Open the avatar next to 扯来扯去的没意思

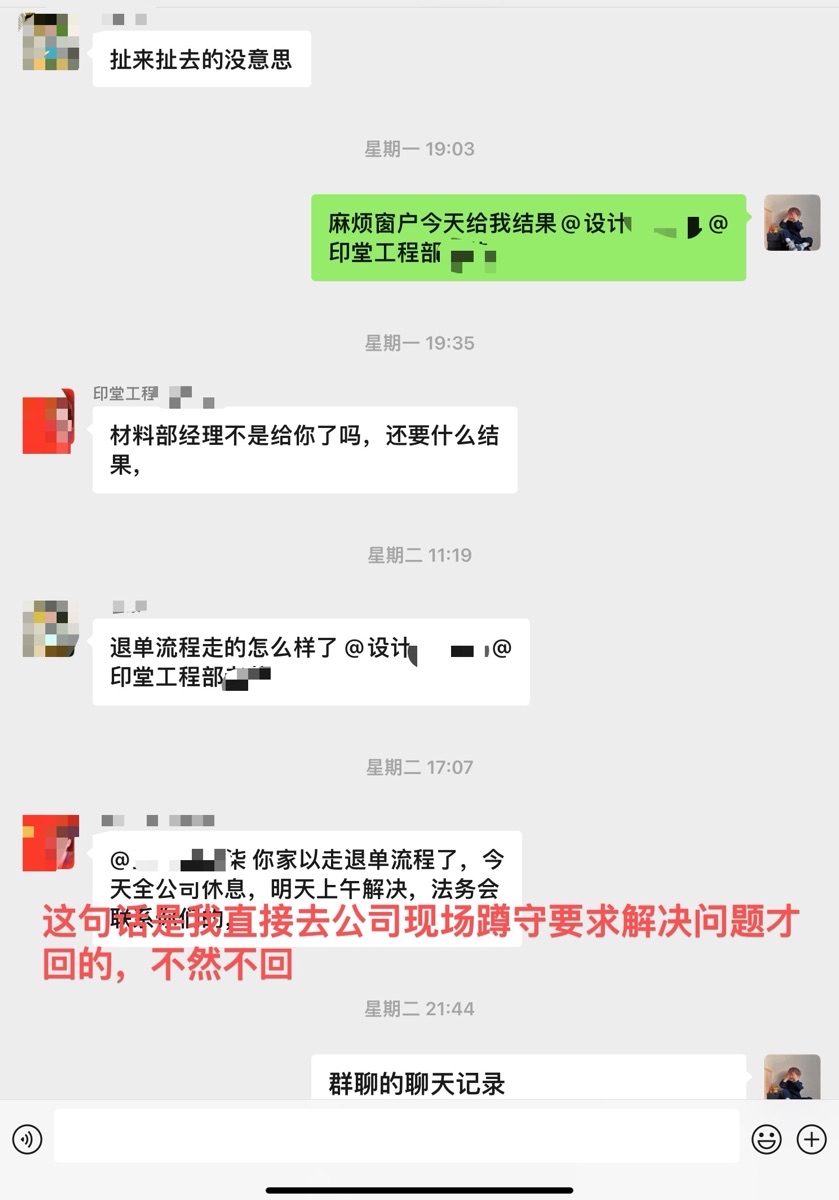pos(50,42)
